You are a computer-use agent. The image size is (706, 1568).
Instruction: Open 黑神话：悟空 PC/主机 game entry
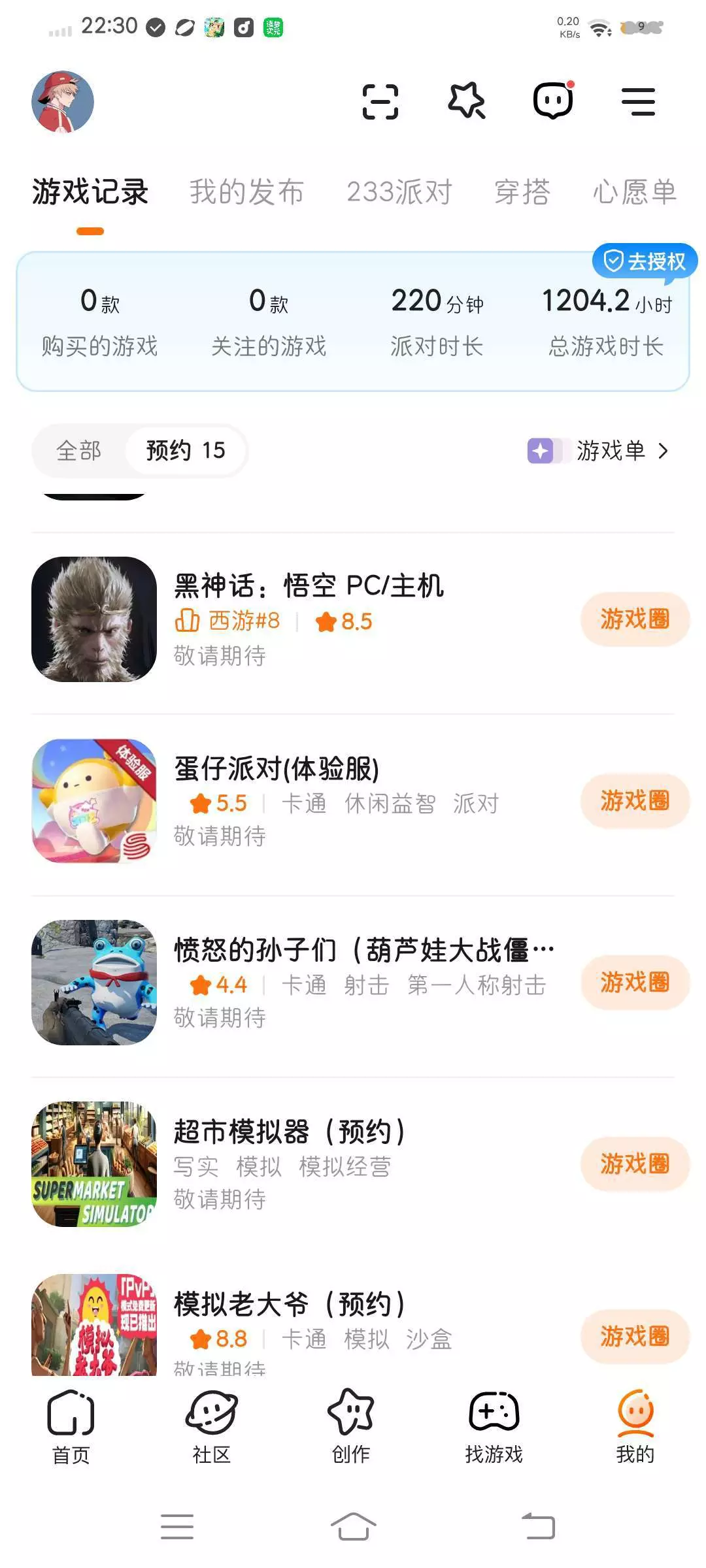coord(353,619)
